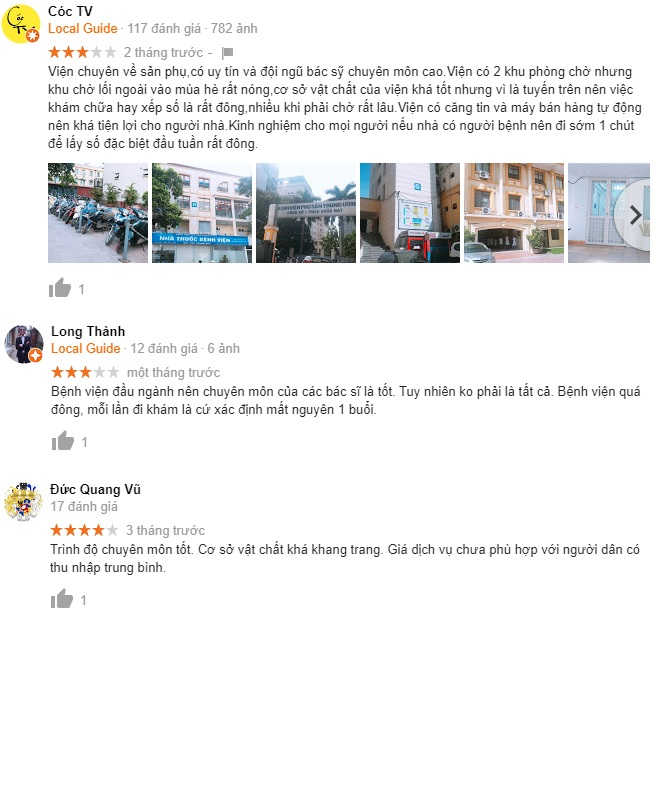Open fifth photo of yellow building

pyautogui.click(x=513, y=213)
